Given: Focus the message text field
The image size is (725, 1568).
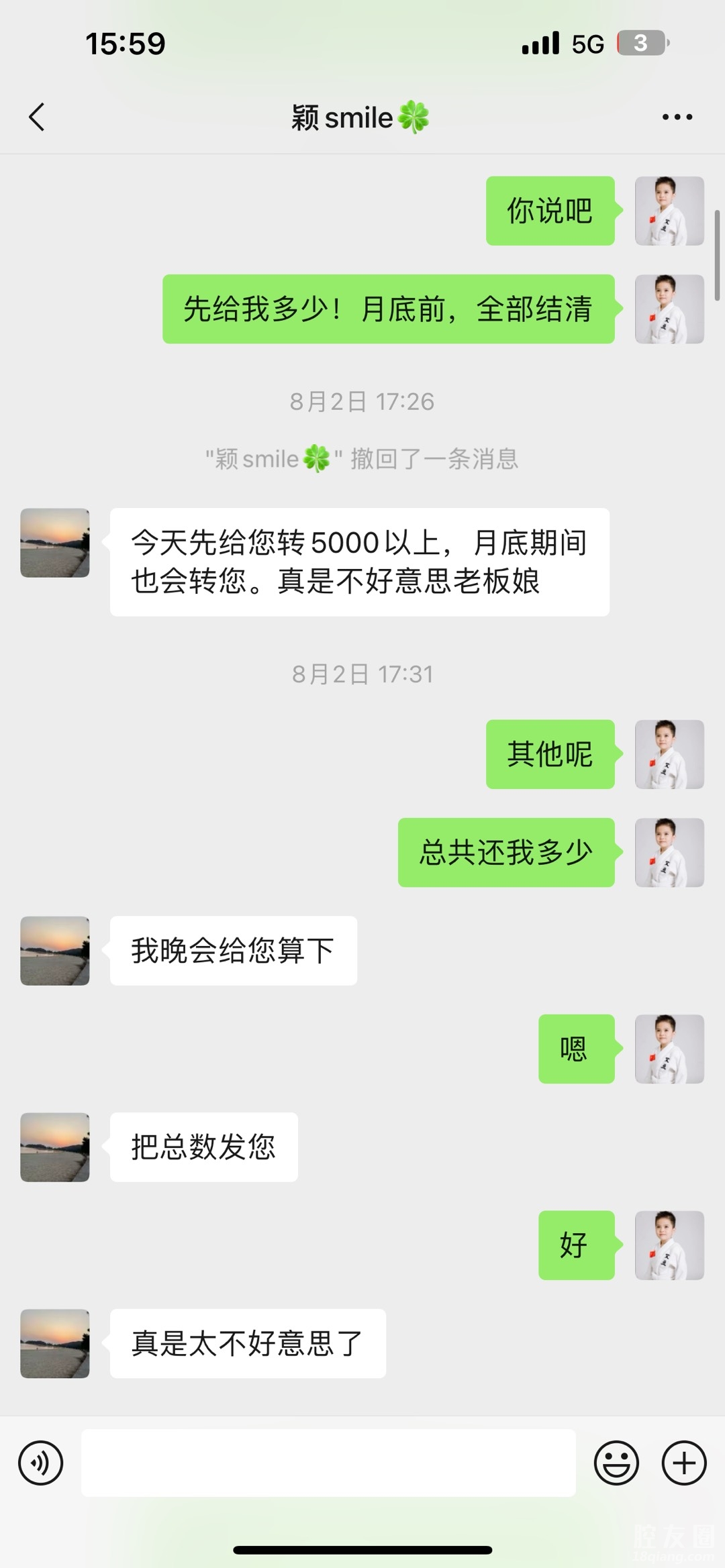Looking at the screenshot, I should click(328, 1463).
